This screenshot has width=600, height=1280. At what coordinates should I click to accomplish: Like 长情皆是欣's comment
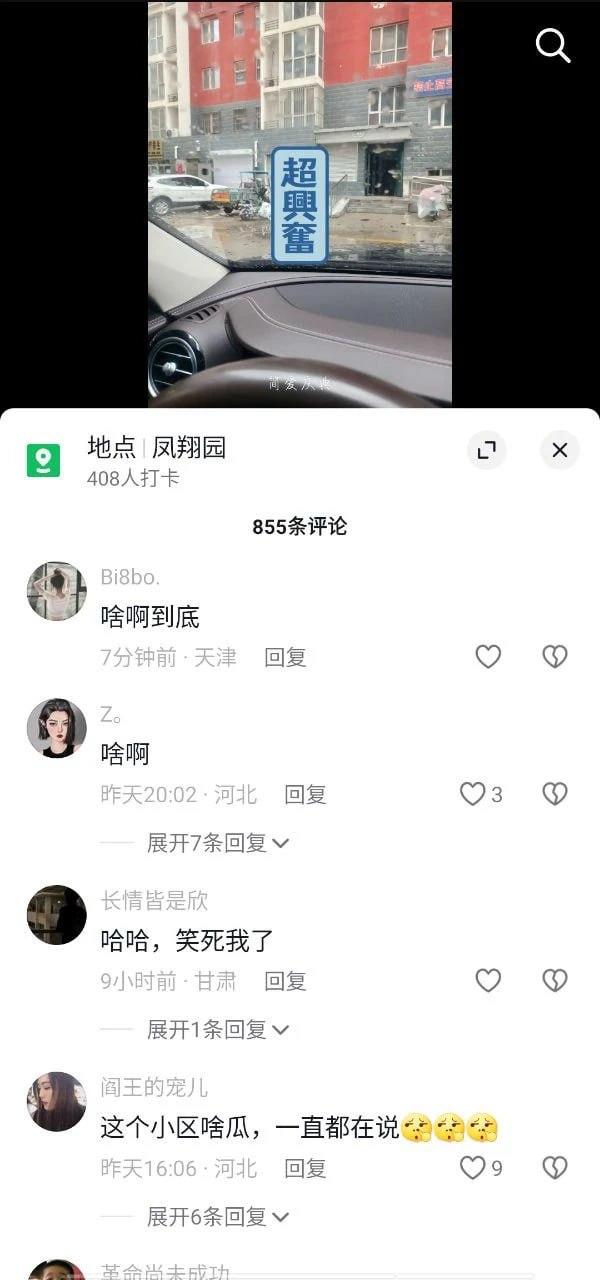488,981
